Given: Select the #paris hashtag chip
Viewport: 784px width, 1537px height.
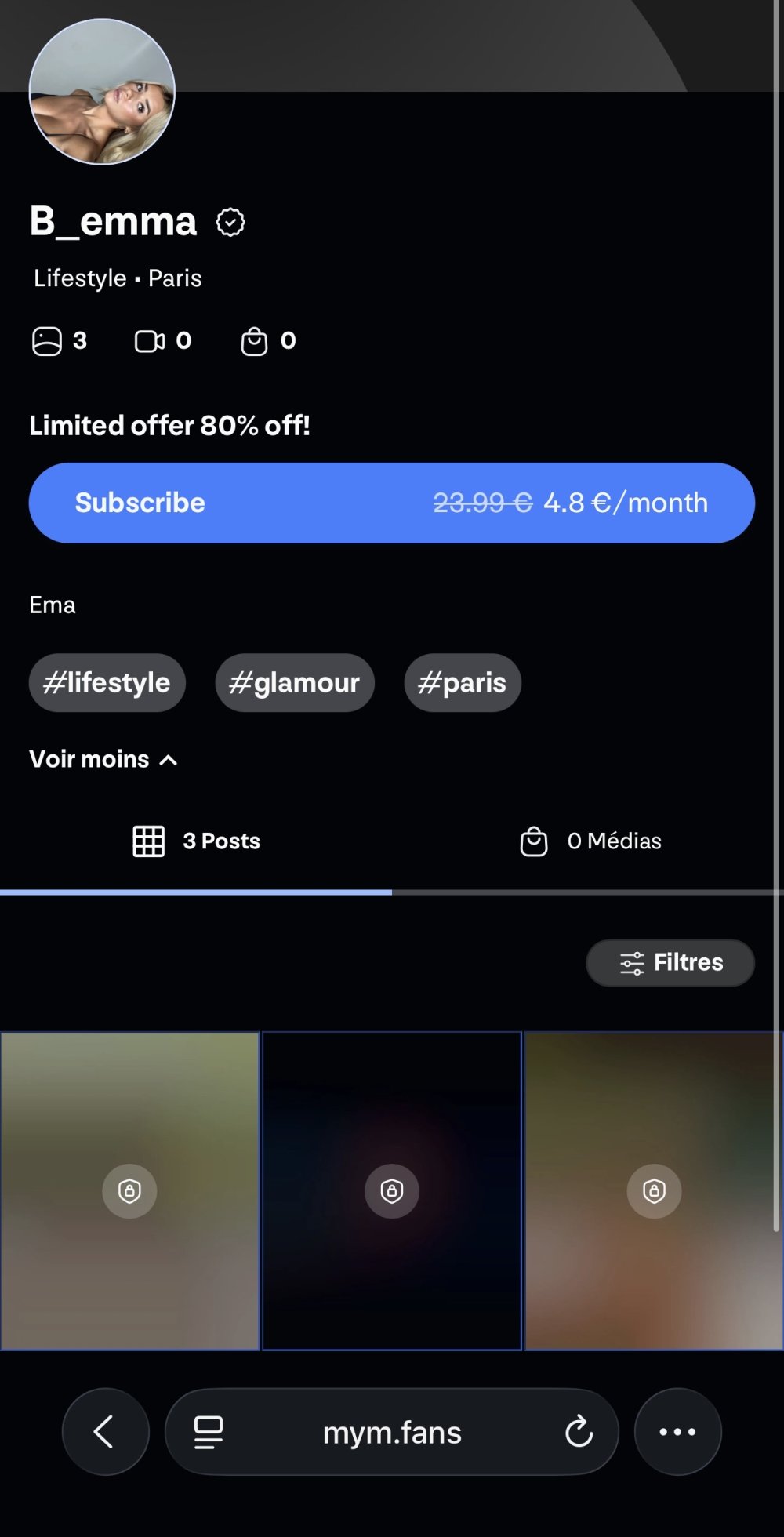Looking at the screenshot, I should [x=463, y=682].
